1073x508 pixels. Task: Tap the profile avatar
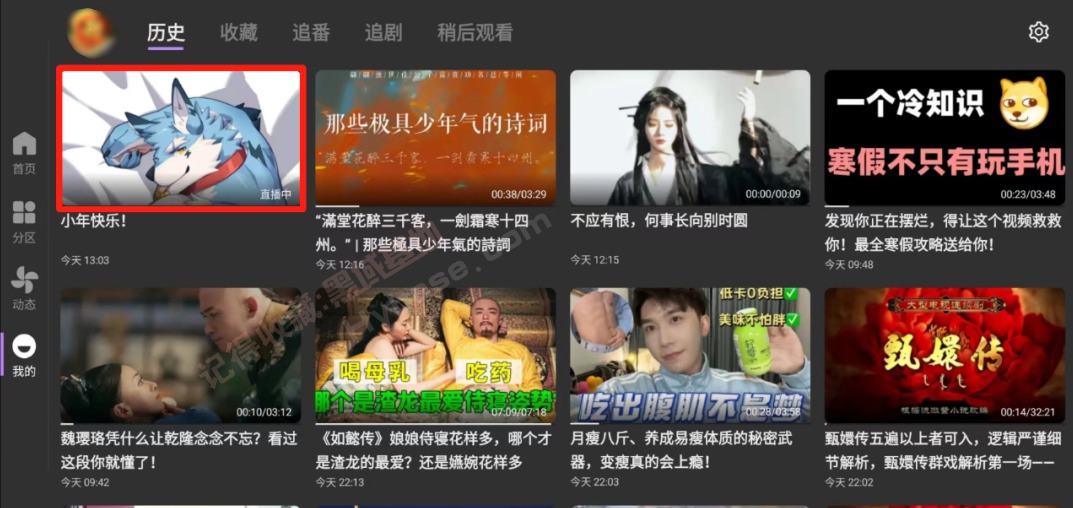pyautogui.click(x=90, y=32)
